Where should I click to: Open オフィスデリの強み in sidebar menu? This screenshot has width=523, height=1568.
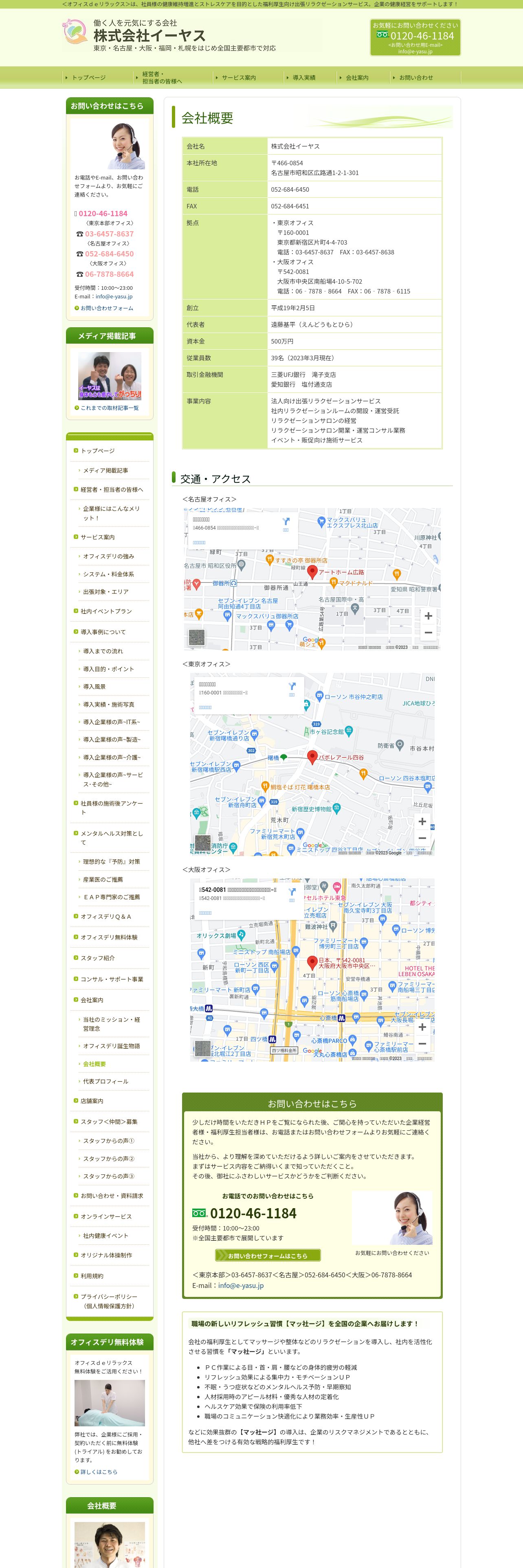pyautogui.click(x=108, y=556)
